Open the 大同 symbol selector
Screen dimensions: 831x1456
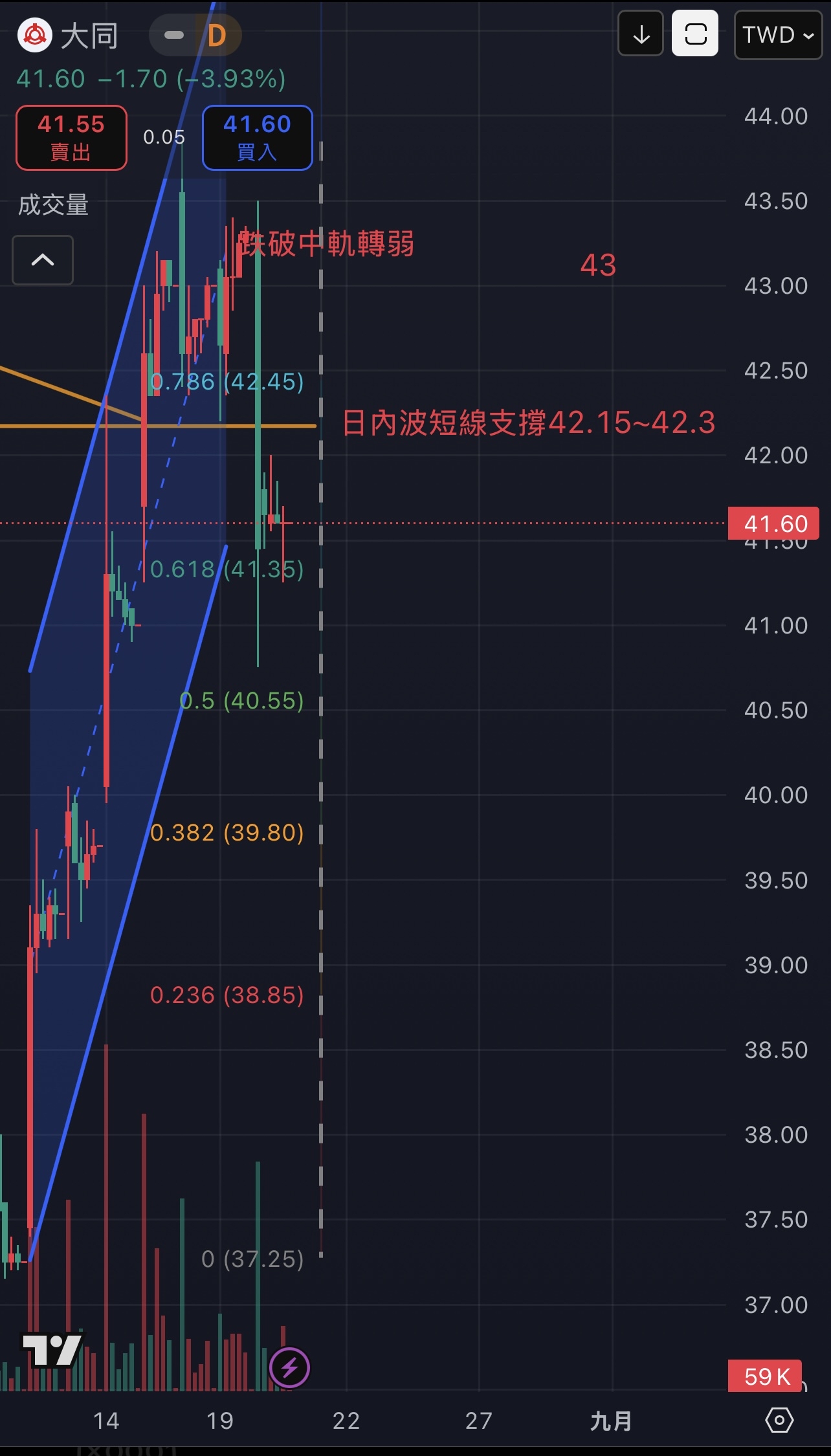pyautogui.click(x=68, y=35)
